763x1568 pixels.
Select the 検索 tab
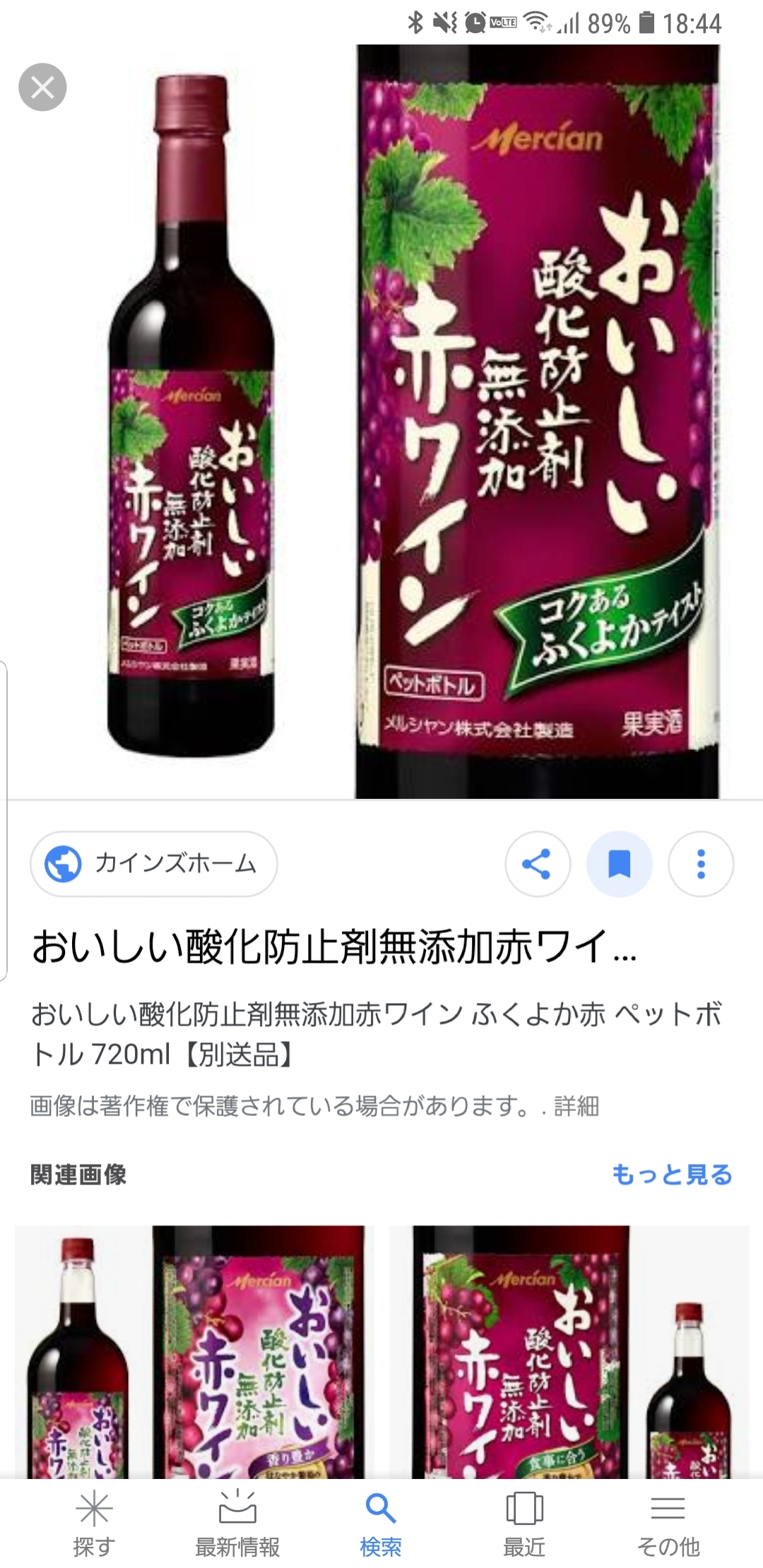click(381, 1525)
